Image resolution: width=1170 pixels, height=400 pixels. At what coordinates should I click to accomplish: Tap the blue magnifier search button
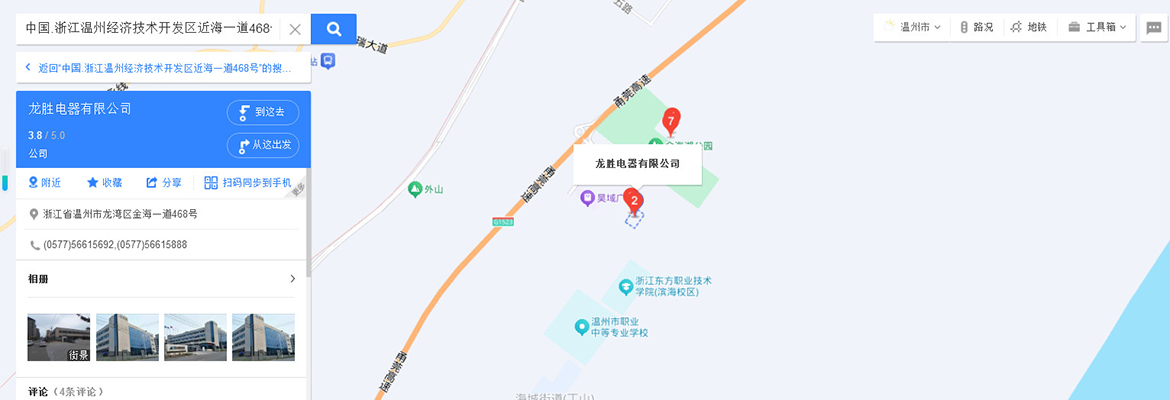coord(334,29)
